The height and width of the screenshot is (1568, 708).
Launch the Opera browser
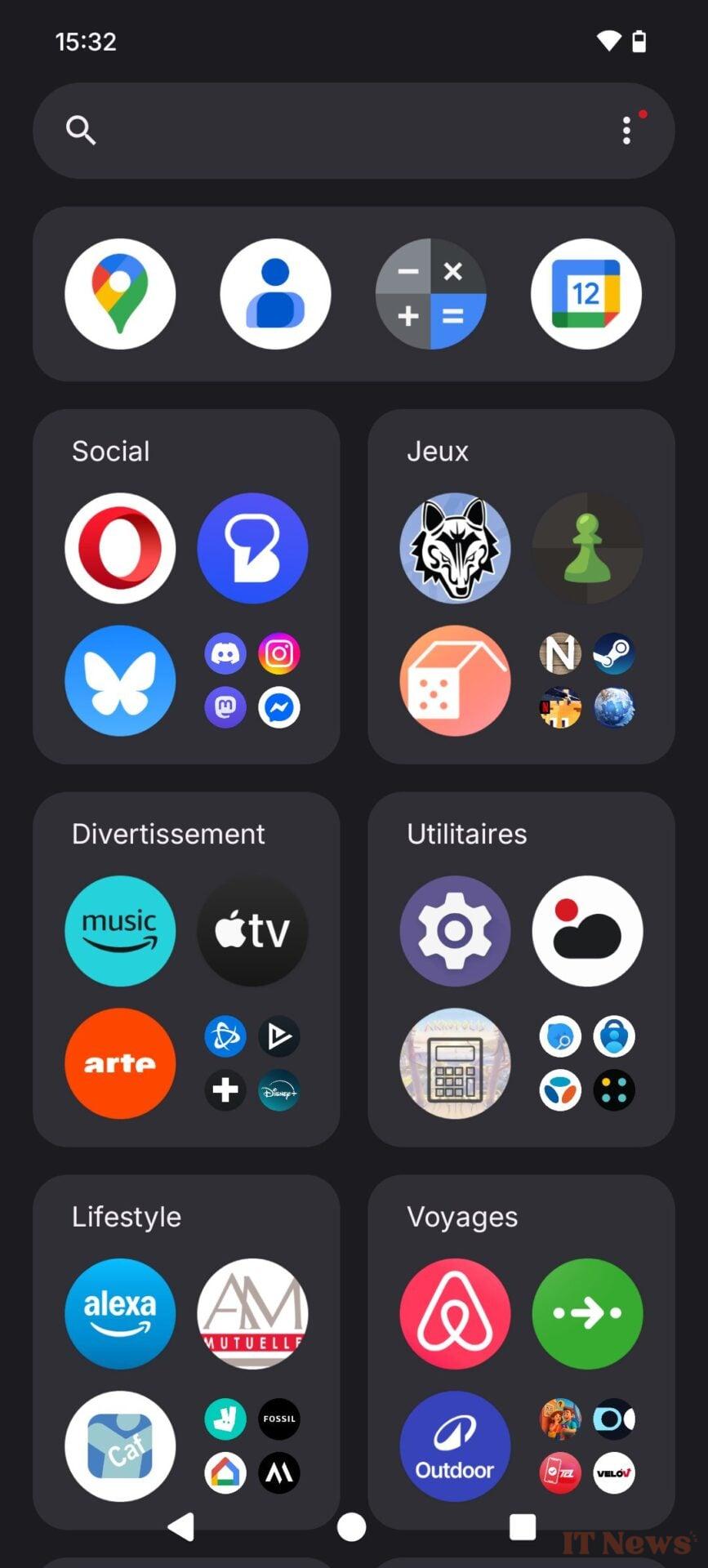tap(120, 548)
